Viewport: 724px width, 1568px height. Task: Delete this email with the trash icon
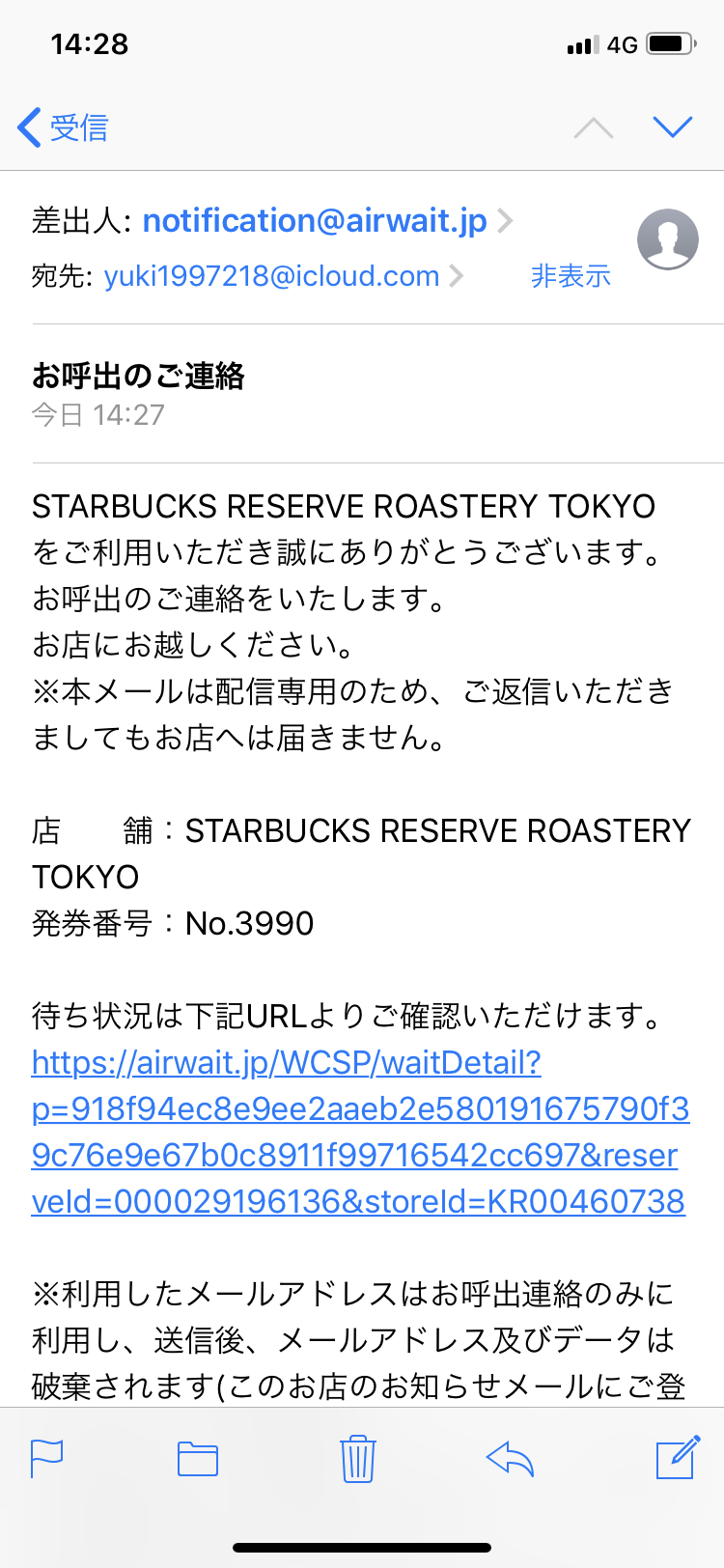pos(357,1458)
